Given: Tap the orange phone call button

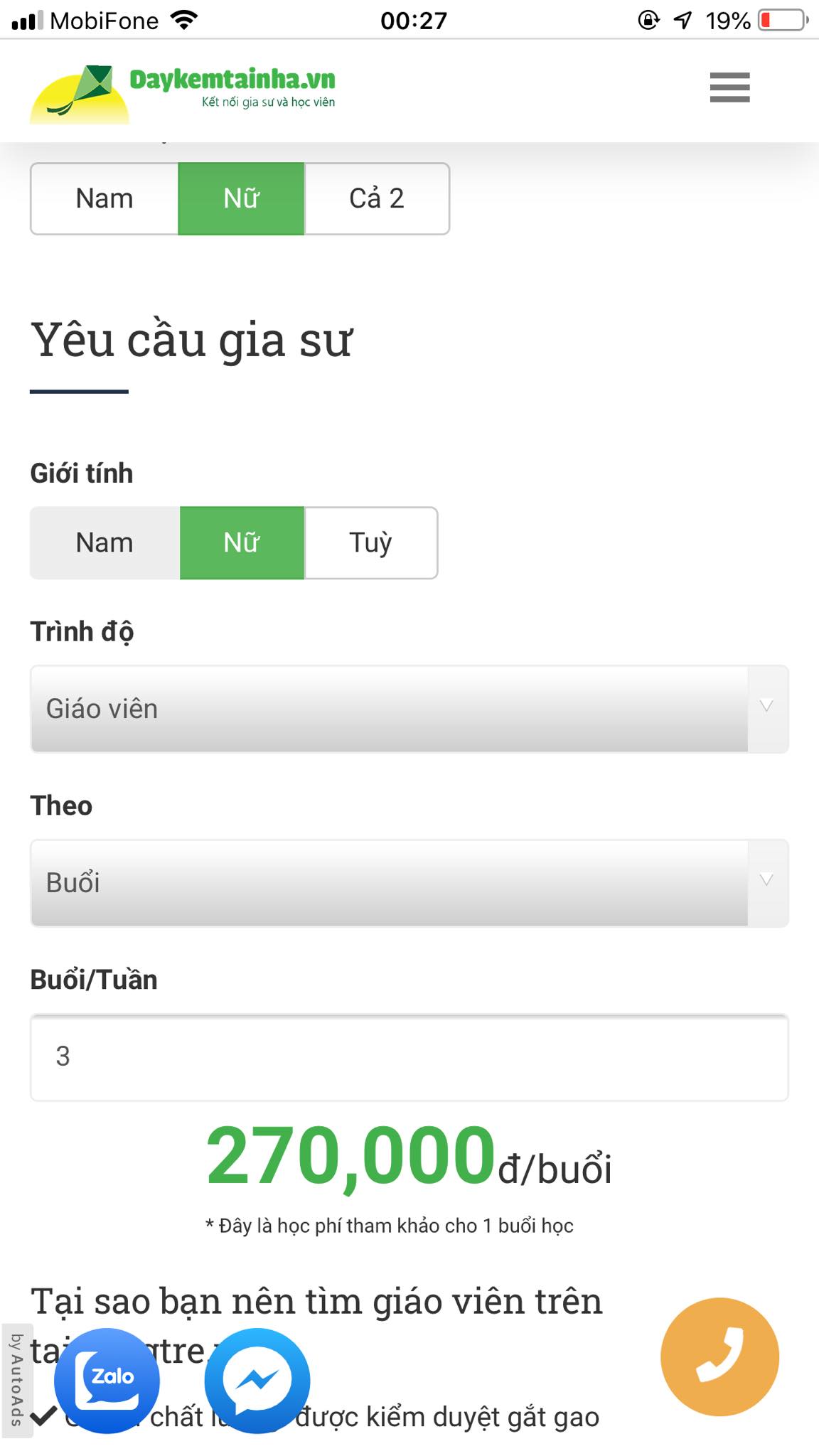Looking at the screenshot, I should point(719,1356).
